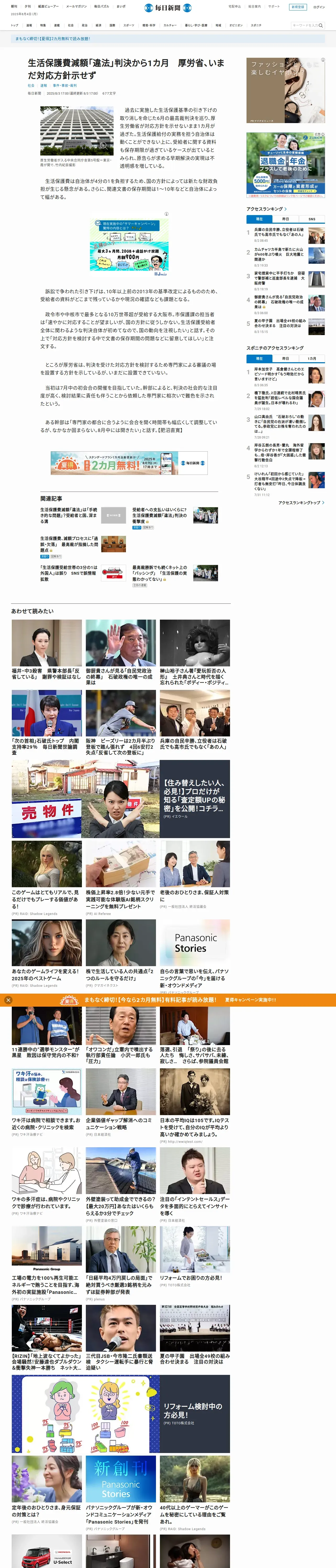Tap the 新規登録 sign-up button
Viewport: 336px width, 1568px height.
[x=297, y=7]
